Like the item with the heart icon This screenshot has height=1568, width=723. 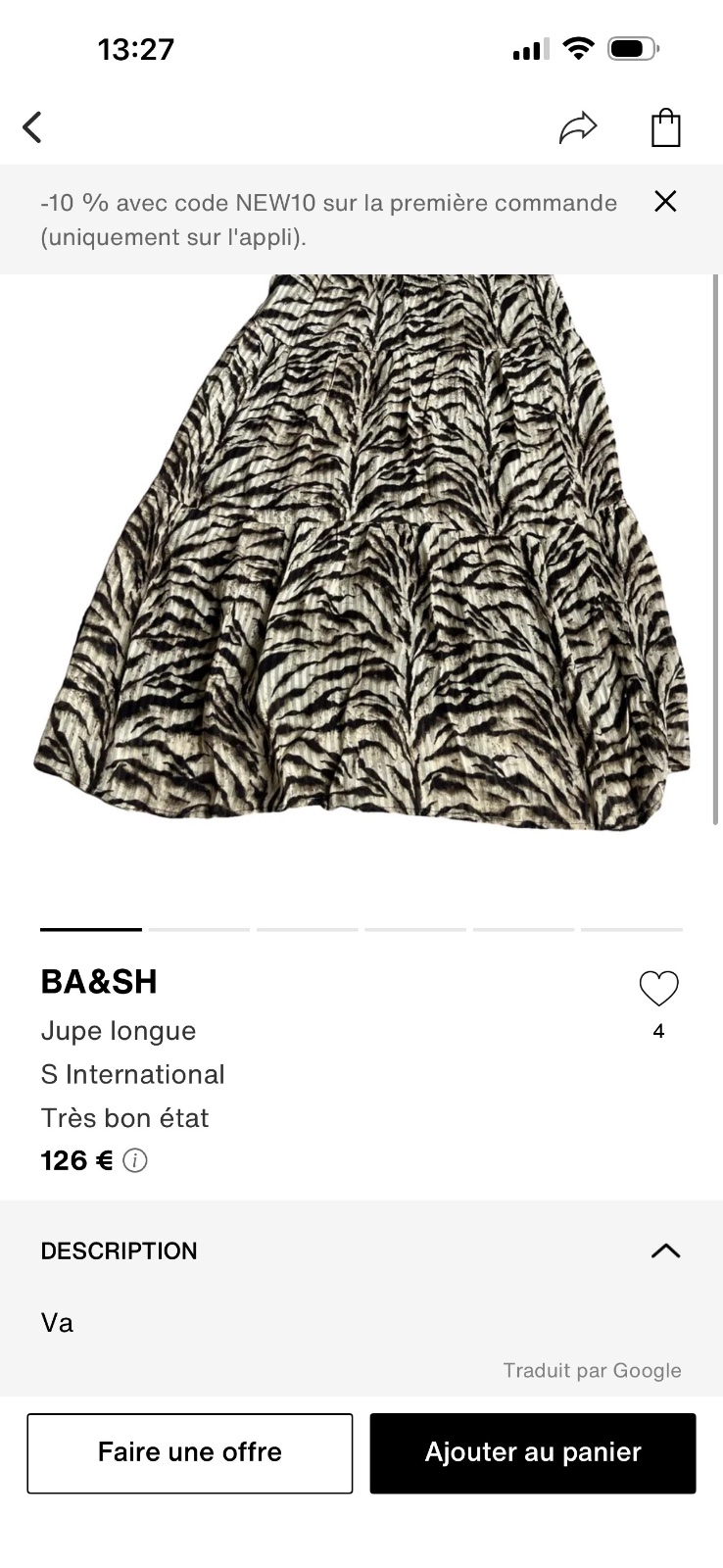click(x=658, y=989)
